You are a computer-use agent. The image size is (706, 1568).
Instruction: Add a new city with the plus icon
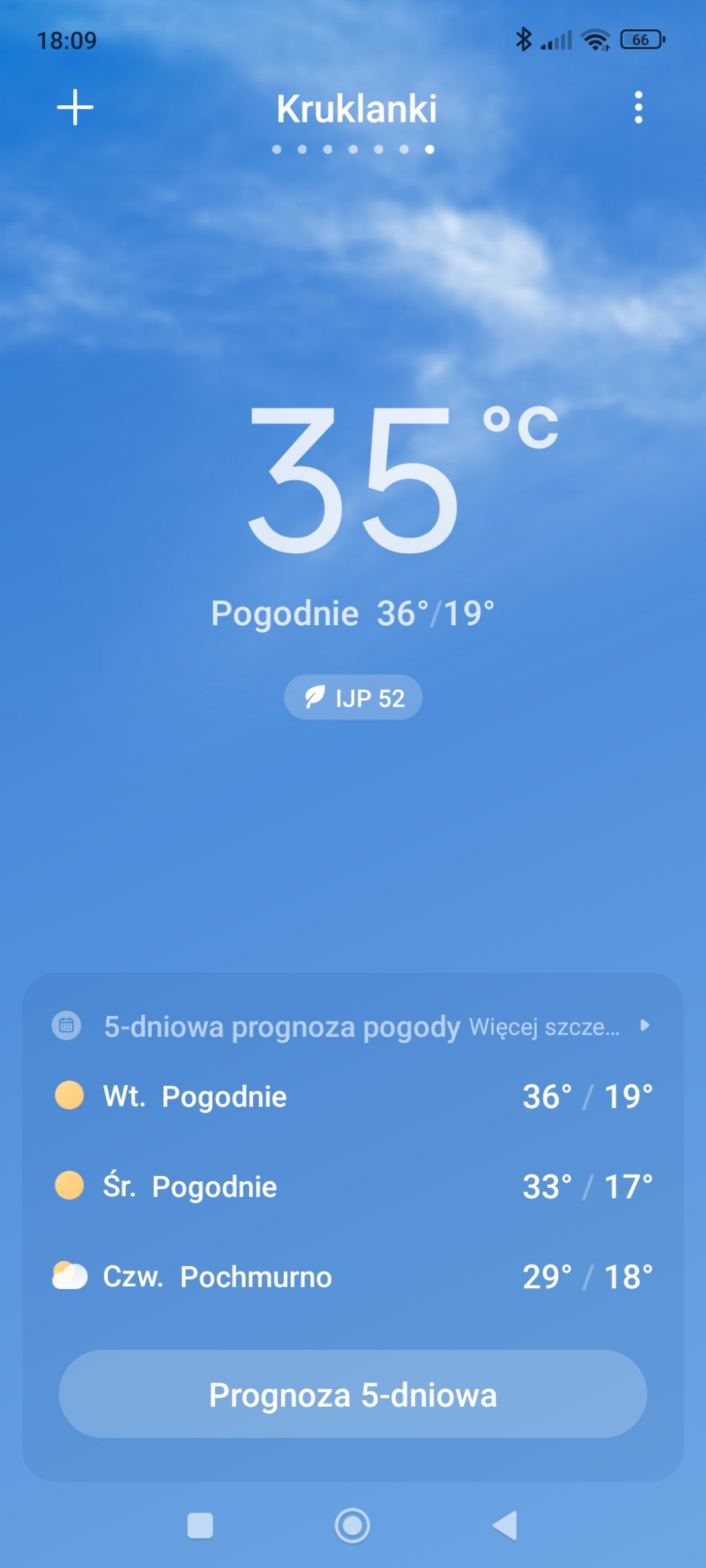tap(75, 107)
